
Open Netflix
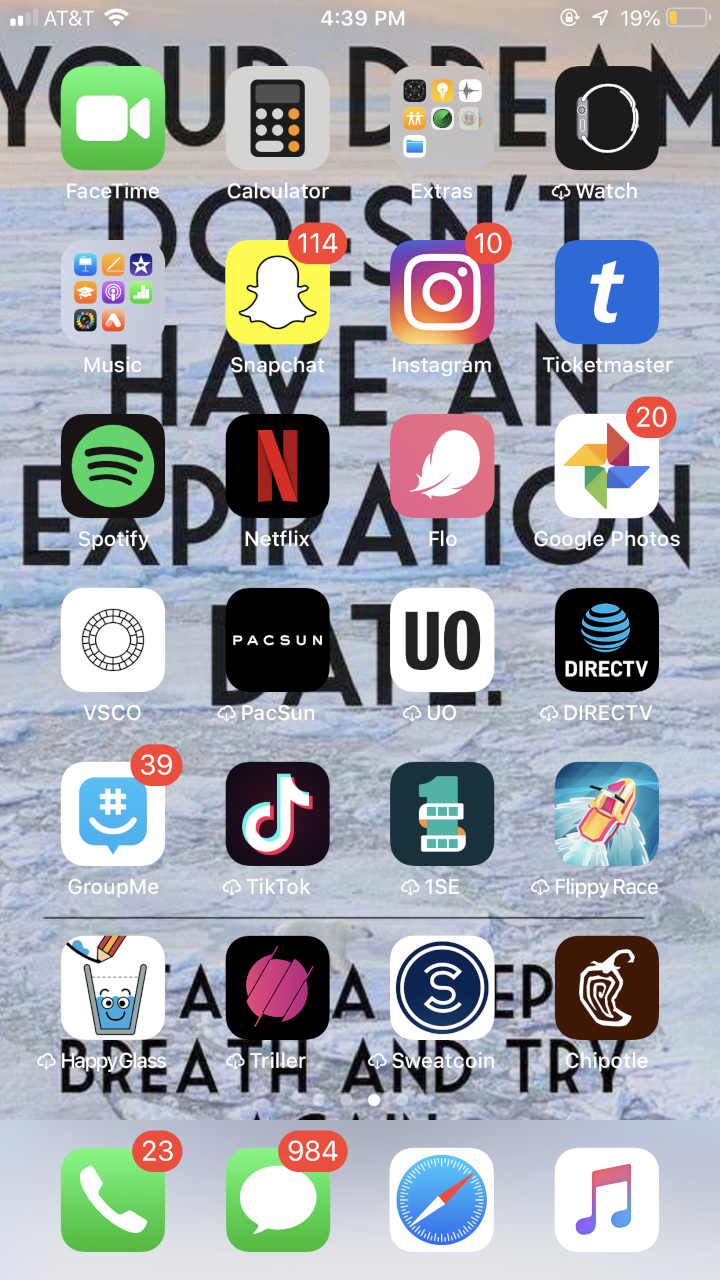click(277, 466)
